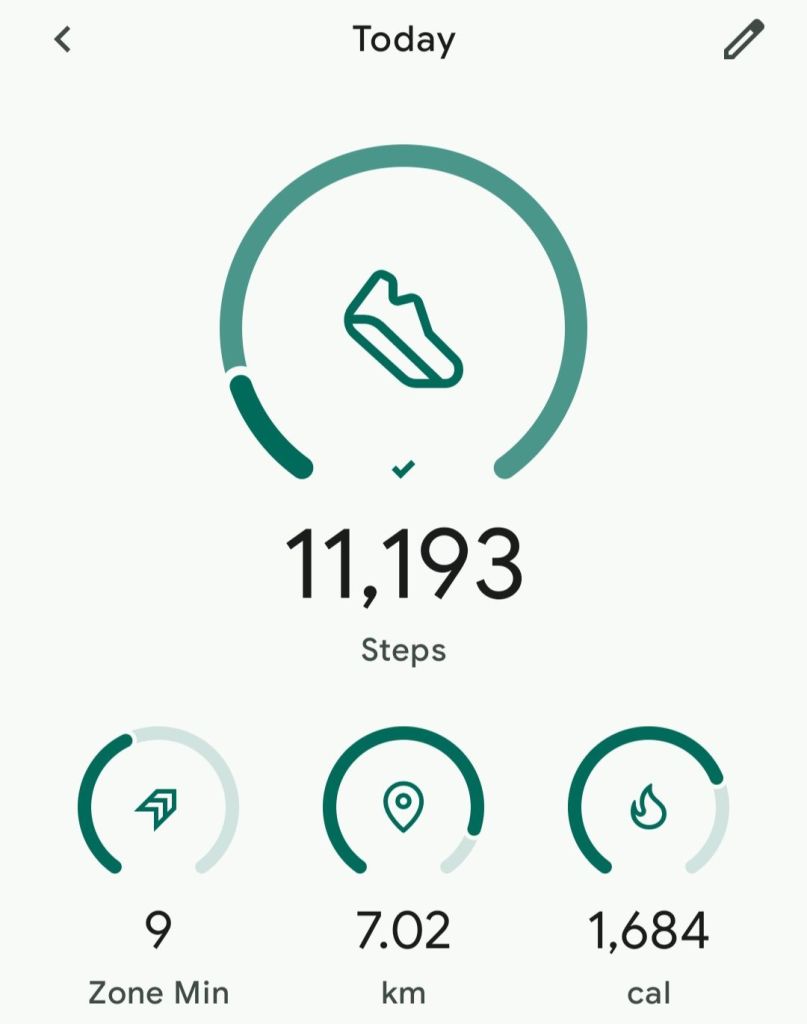
Task: Go back using the arrow icon
Action: tap(63, 40)
